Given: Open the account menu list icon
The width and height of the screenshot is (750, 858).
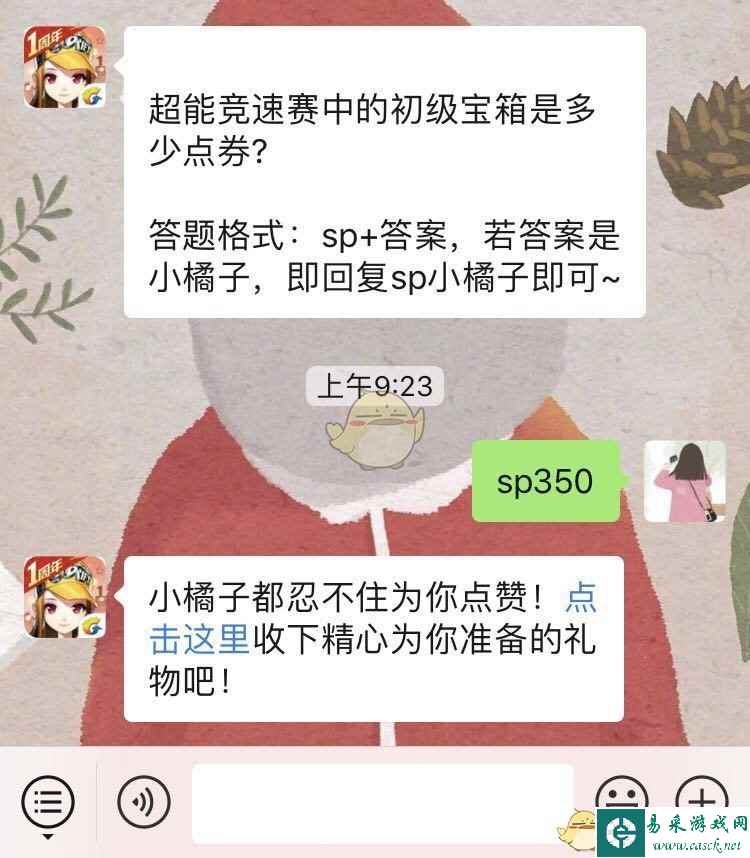Looking at the screenshot, I should click(47, 801).
